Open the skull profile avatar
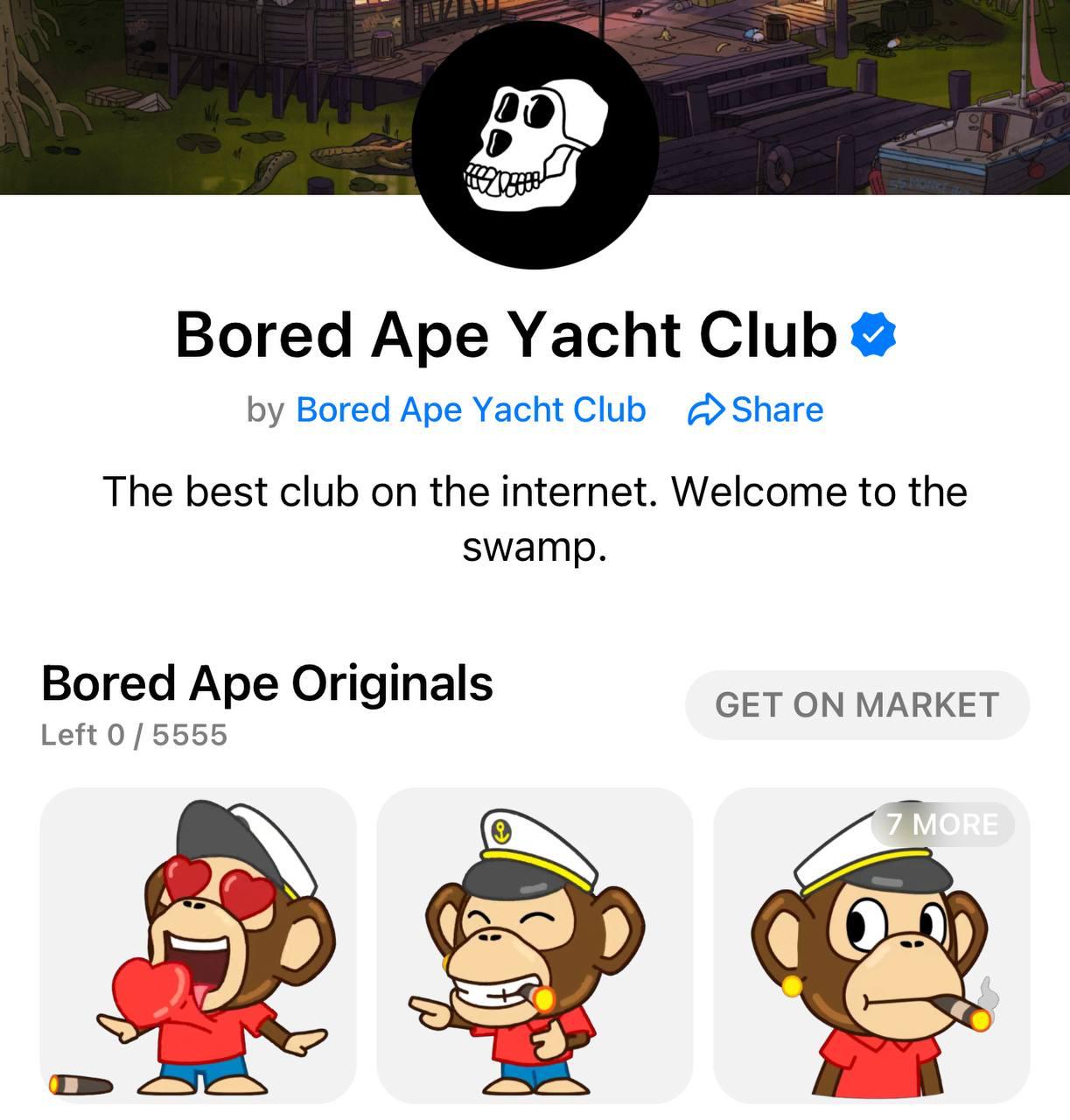Image resolution: width=1070 pixels, height=1120 pixels. click(x=535, y=144)
